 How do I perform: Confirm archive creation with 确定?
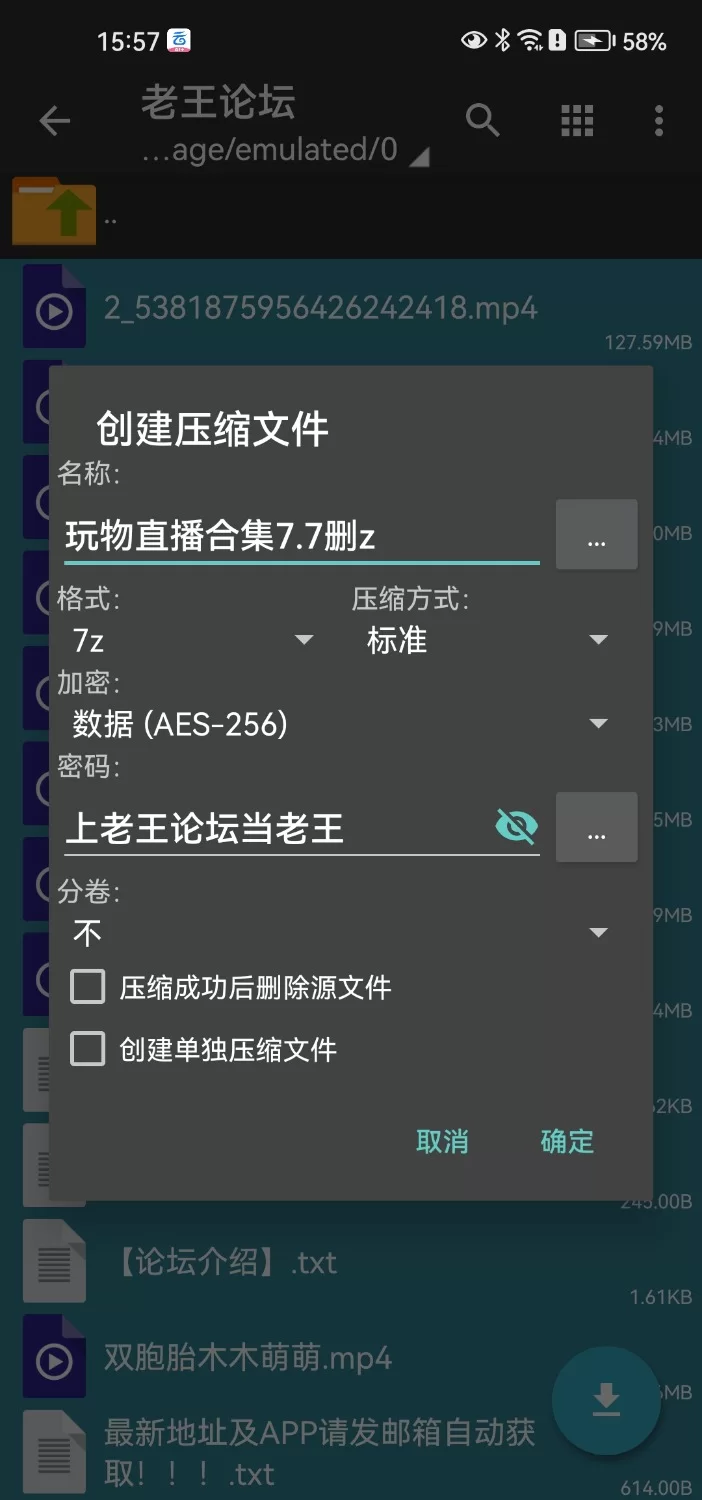(x=567, y=1141)
